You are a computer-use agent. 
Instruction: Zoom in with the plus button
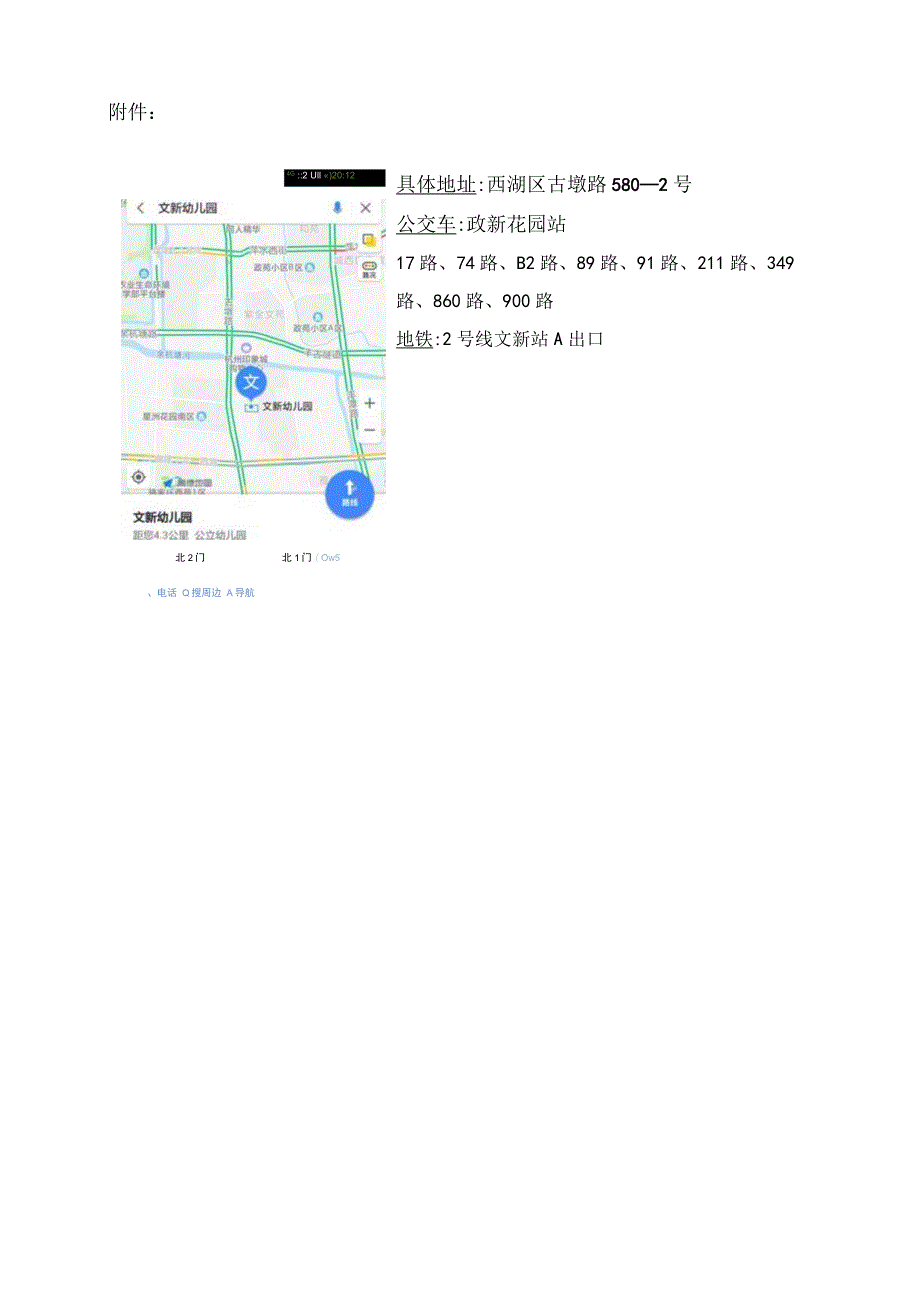click(370, 404)
